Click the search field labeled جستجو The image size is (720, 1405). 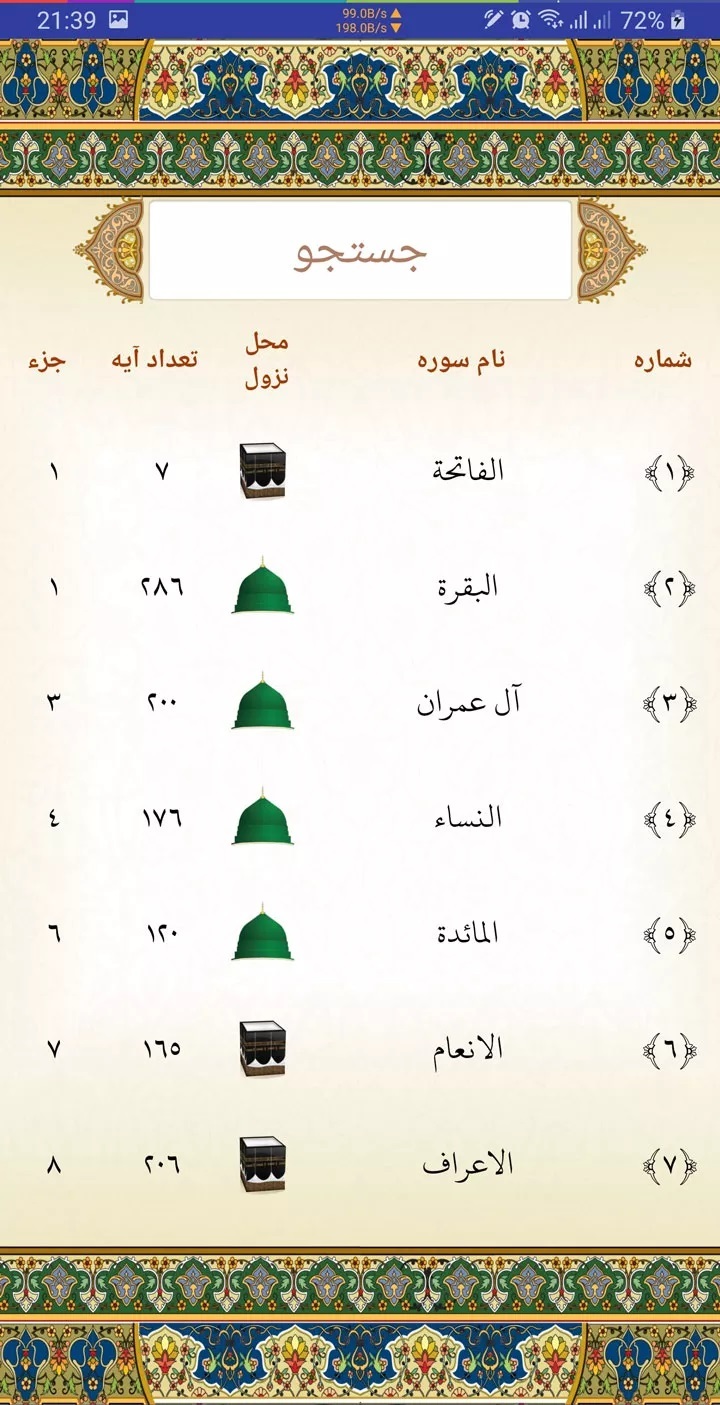pyautogui.click(x=360, y=252)
